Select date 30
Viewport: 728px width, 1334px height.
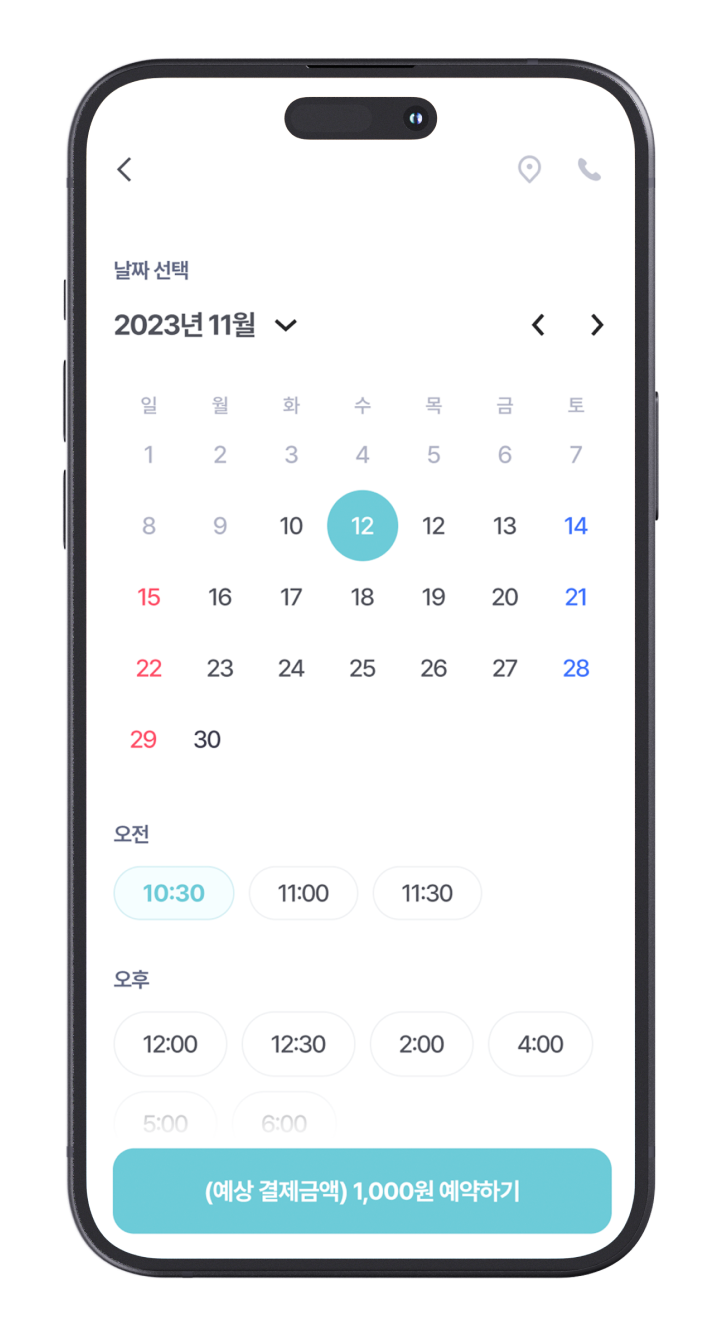coord(207,740)
